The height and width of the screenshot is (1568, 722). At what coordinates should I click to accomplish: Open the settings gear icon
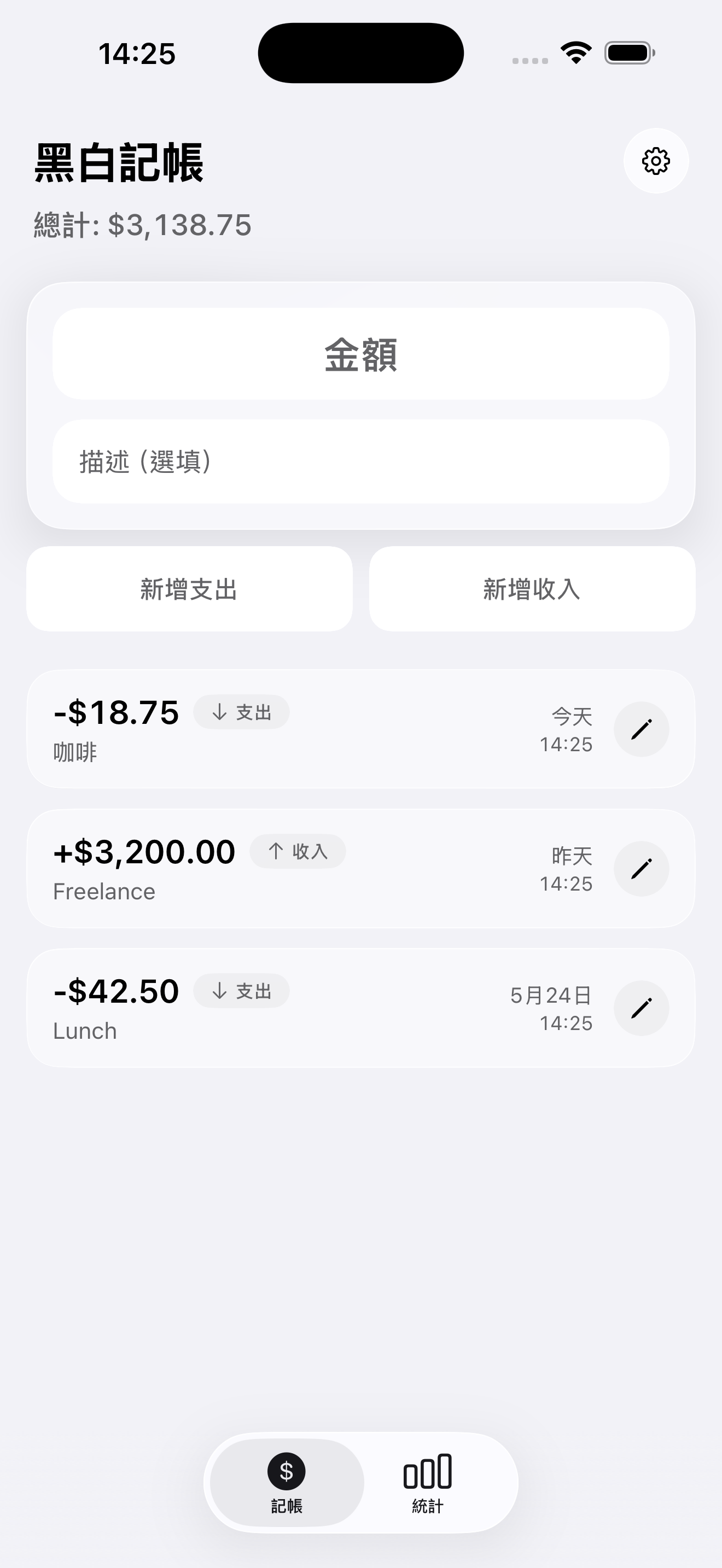tap(656, 161)
